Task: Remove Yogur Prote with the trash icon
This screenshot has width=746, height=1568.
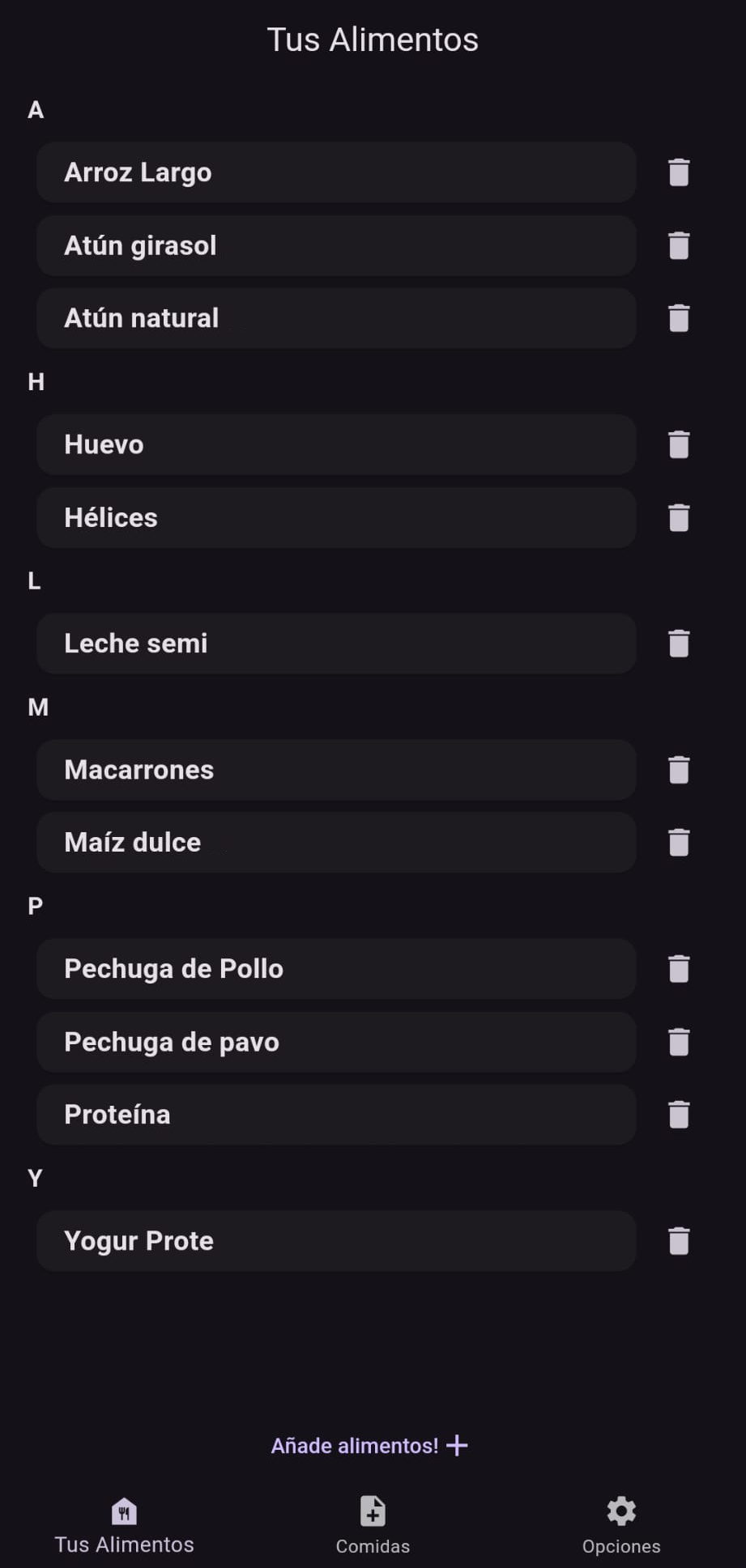Action: [679, 1241]
